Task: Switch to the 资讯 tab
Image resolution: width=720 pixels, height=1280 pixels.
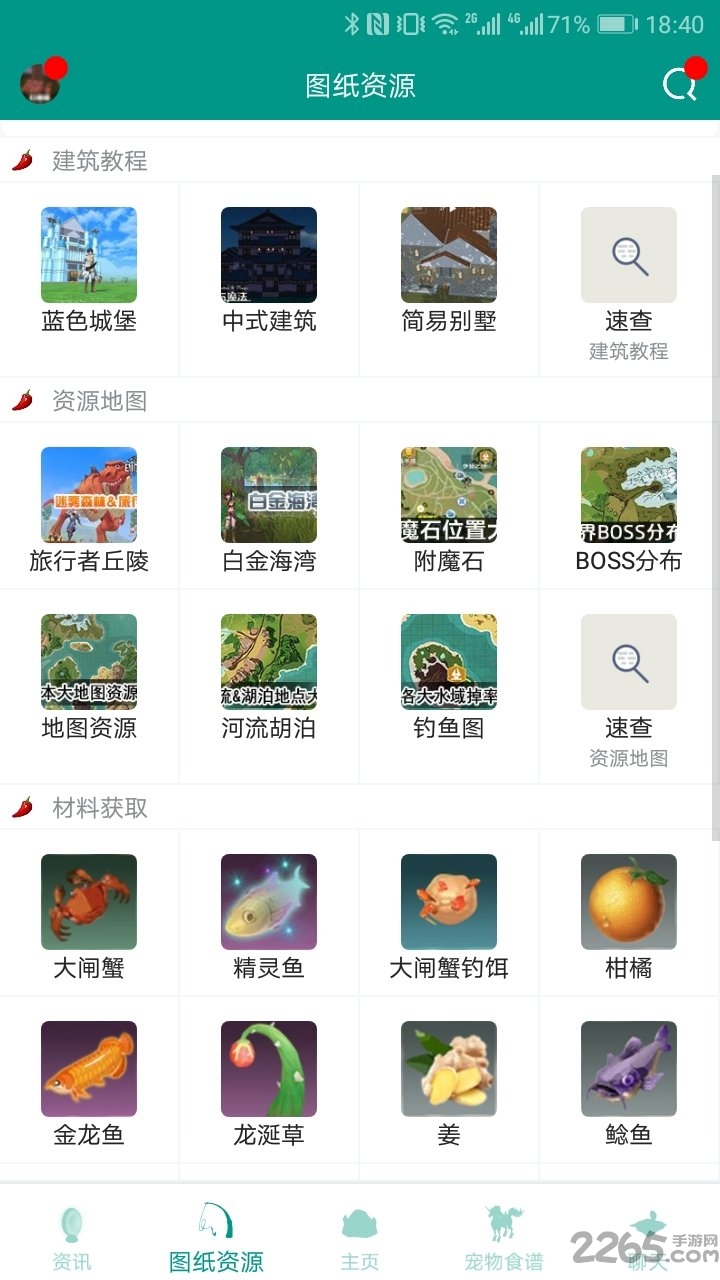Action: 72,1230
